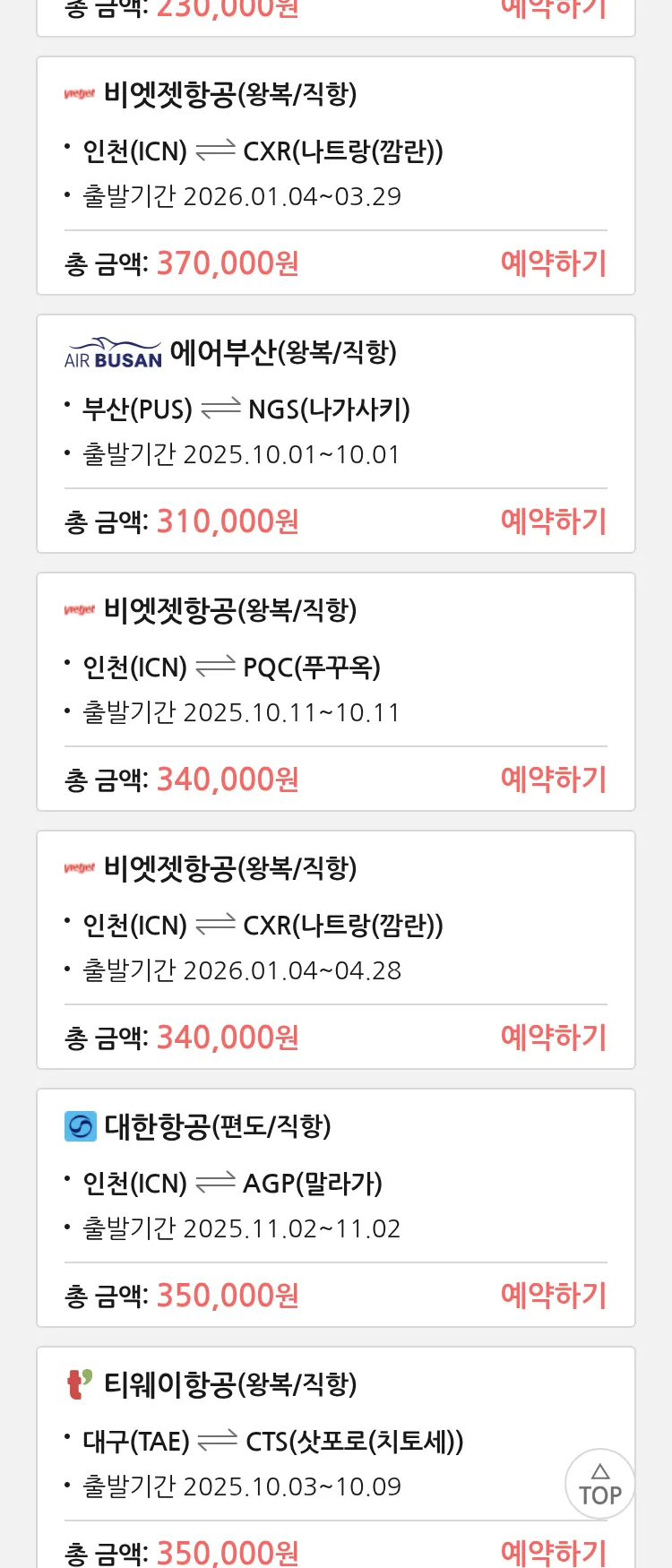Viewport: 672px width, 1568px height.
Task: Jump back to top with TOP button
Action: pos(599,1484)
